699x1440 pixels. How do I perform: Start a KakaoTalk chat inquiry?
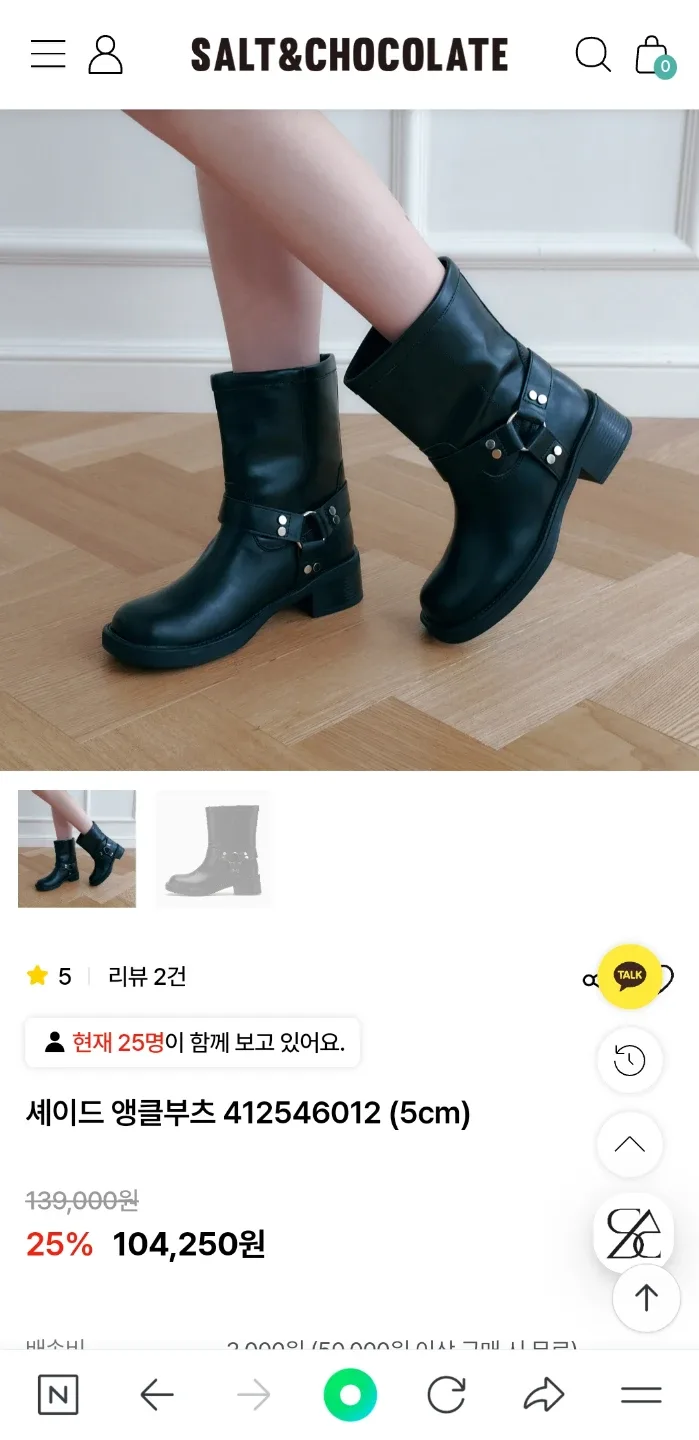(629, 976)
